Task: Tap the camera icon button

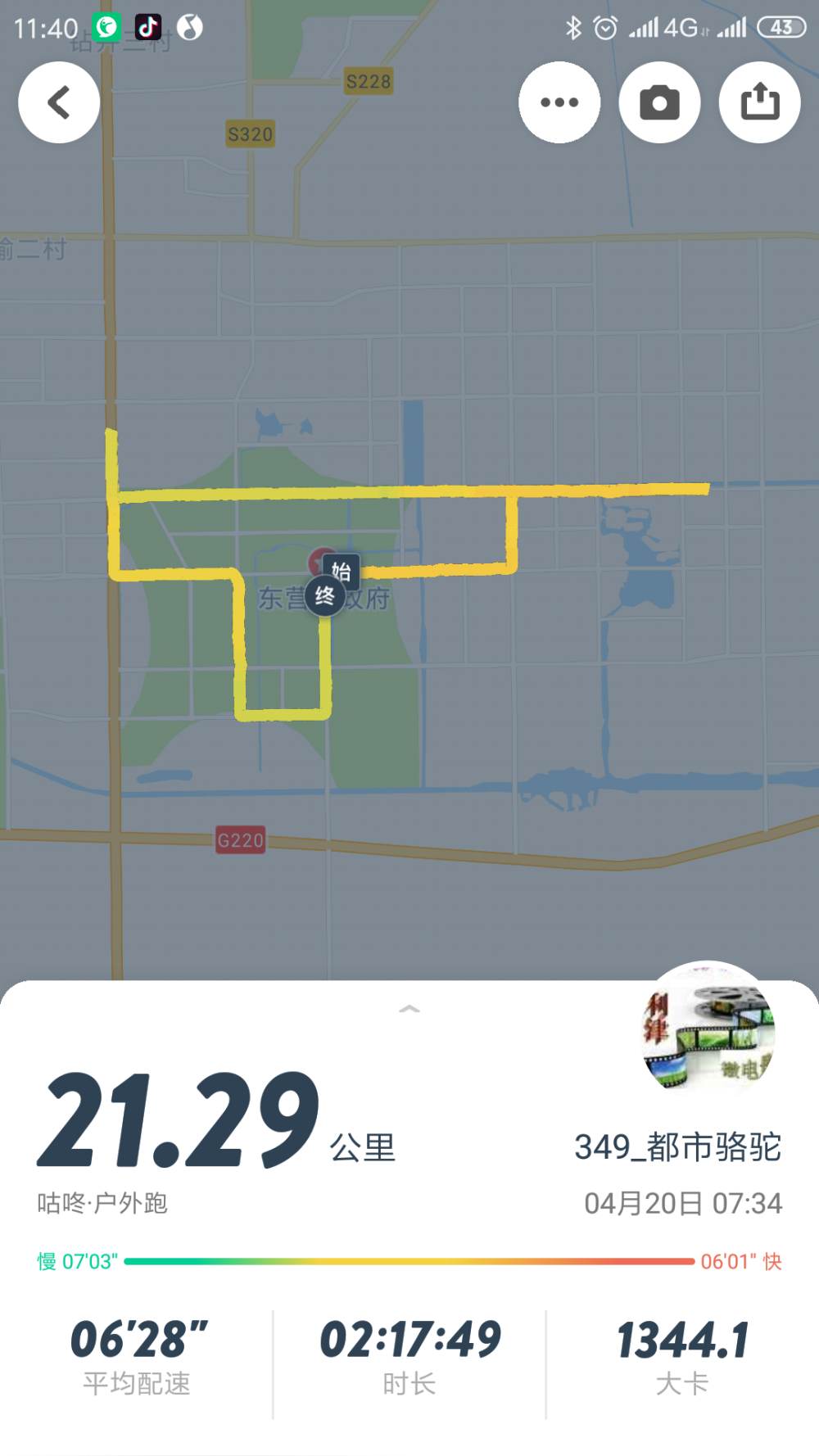Action: pyautogui.click(x=659, y=102)
